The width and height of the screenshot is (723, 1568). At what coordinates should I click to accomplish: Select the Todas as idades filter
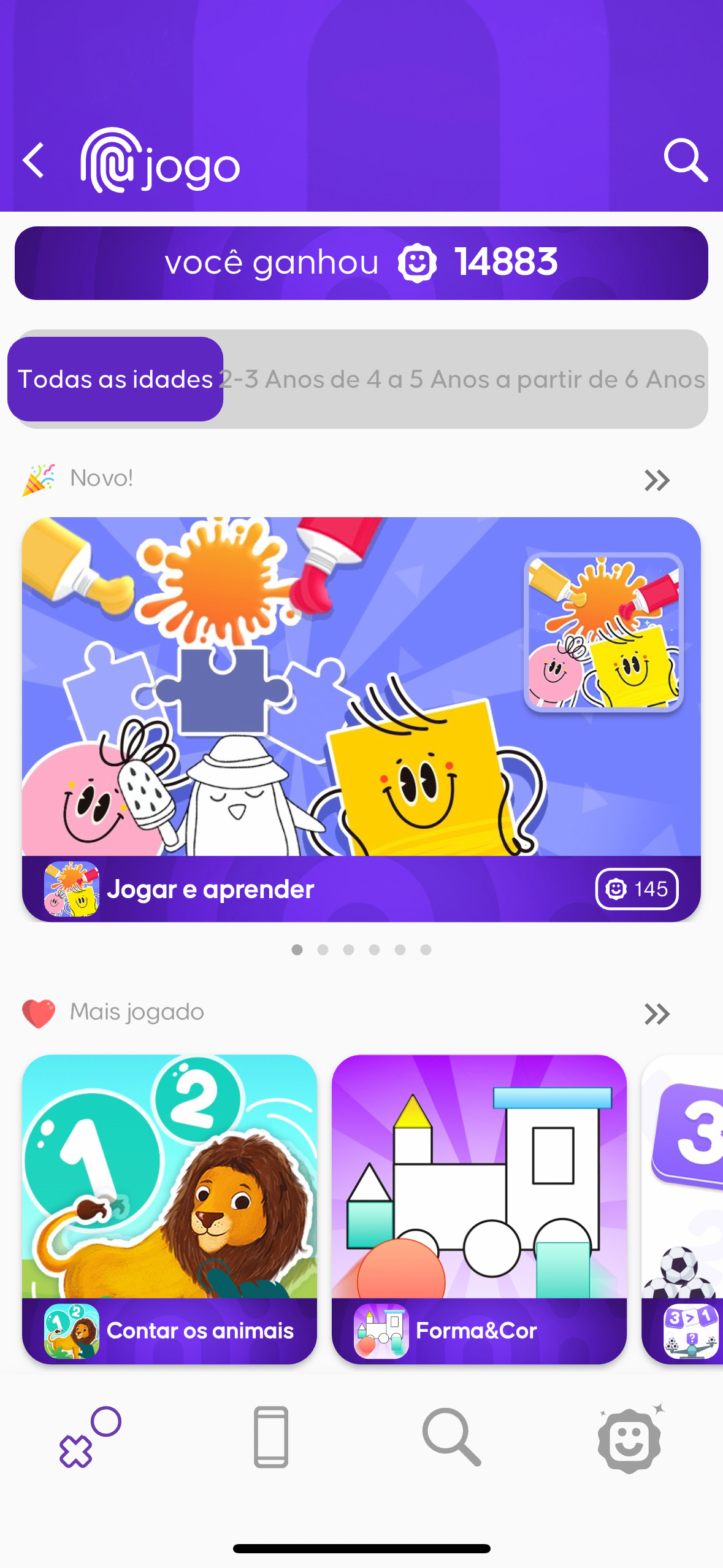click(x=115, y=379)
